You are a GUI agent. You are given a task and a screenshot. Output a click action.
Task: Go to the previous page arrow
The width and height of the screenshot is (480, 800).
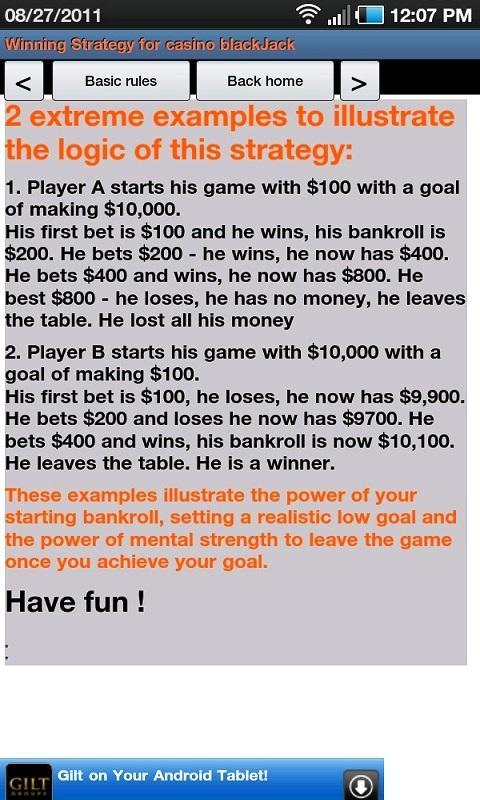[23, 81]
